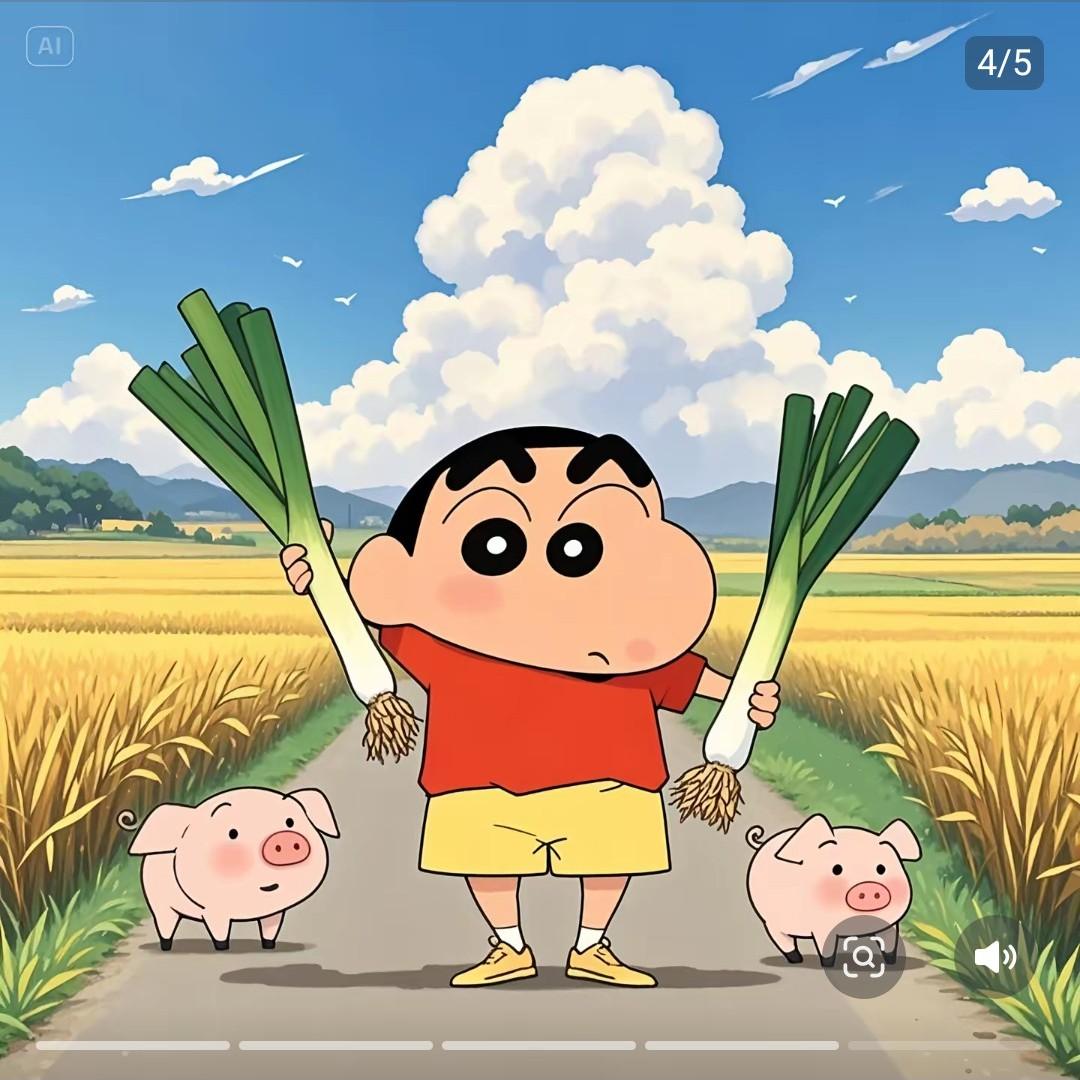The height and width of the screenshot is (1080, 1080).
Task: Toggle the sound speaker icon
Action: (995, 957)
